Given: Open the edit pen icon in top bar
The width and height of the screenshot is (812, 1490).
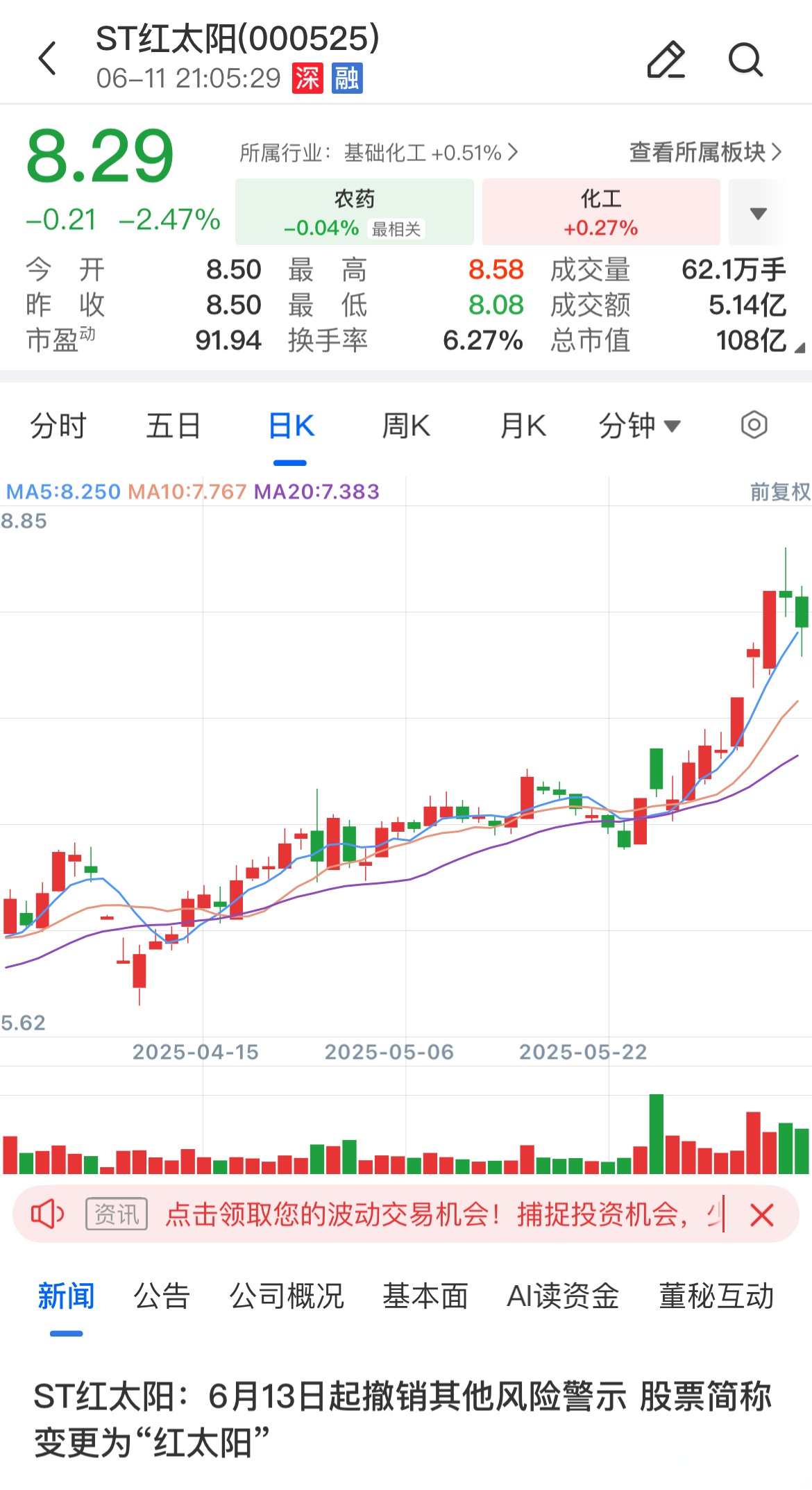Looking at the screenshot, I should pyautogui.click(x=666, y=60).
